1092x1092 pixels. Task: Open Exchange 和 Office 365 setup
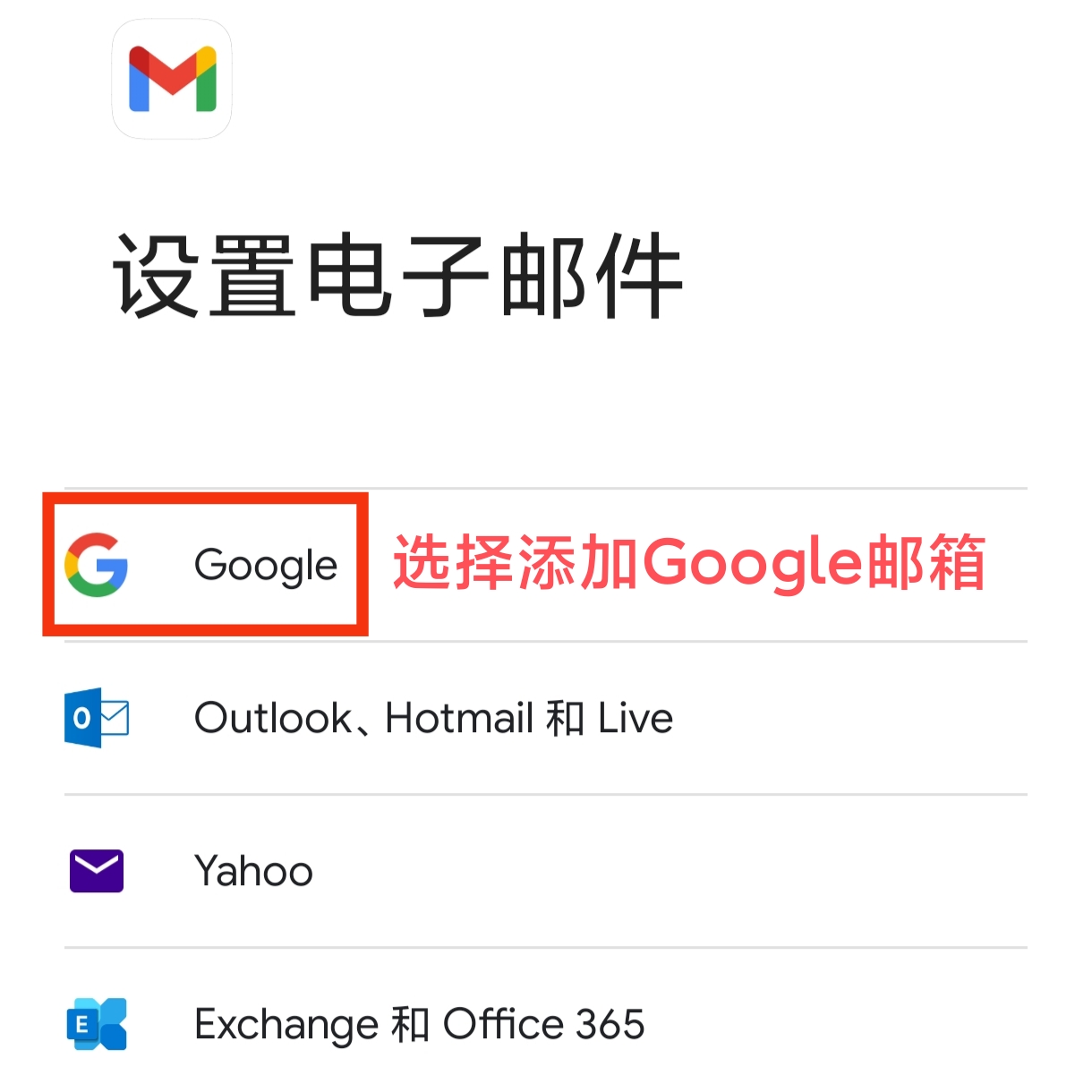[x=419, y=1025]
